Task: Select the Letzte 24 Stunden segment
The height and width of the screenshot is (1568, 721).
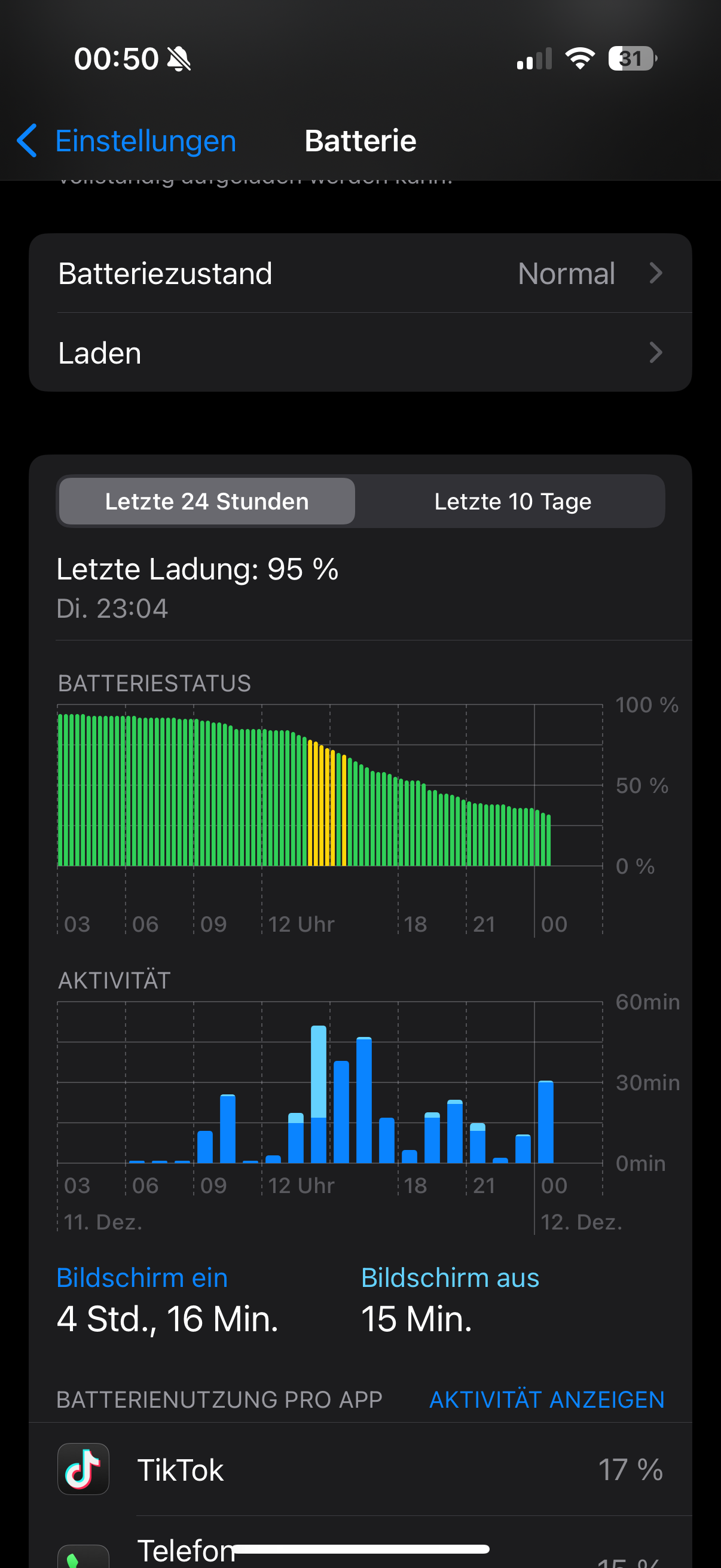Action: pos(207,502)
